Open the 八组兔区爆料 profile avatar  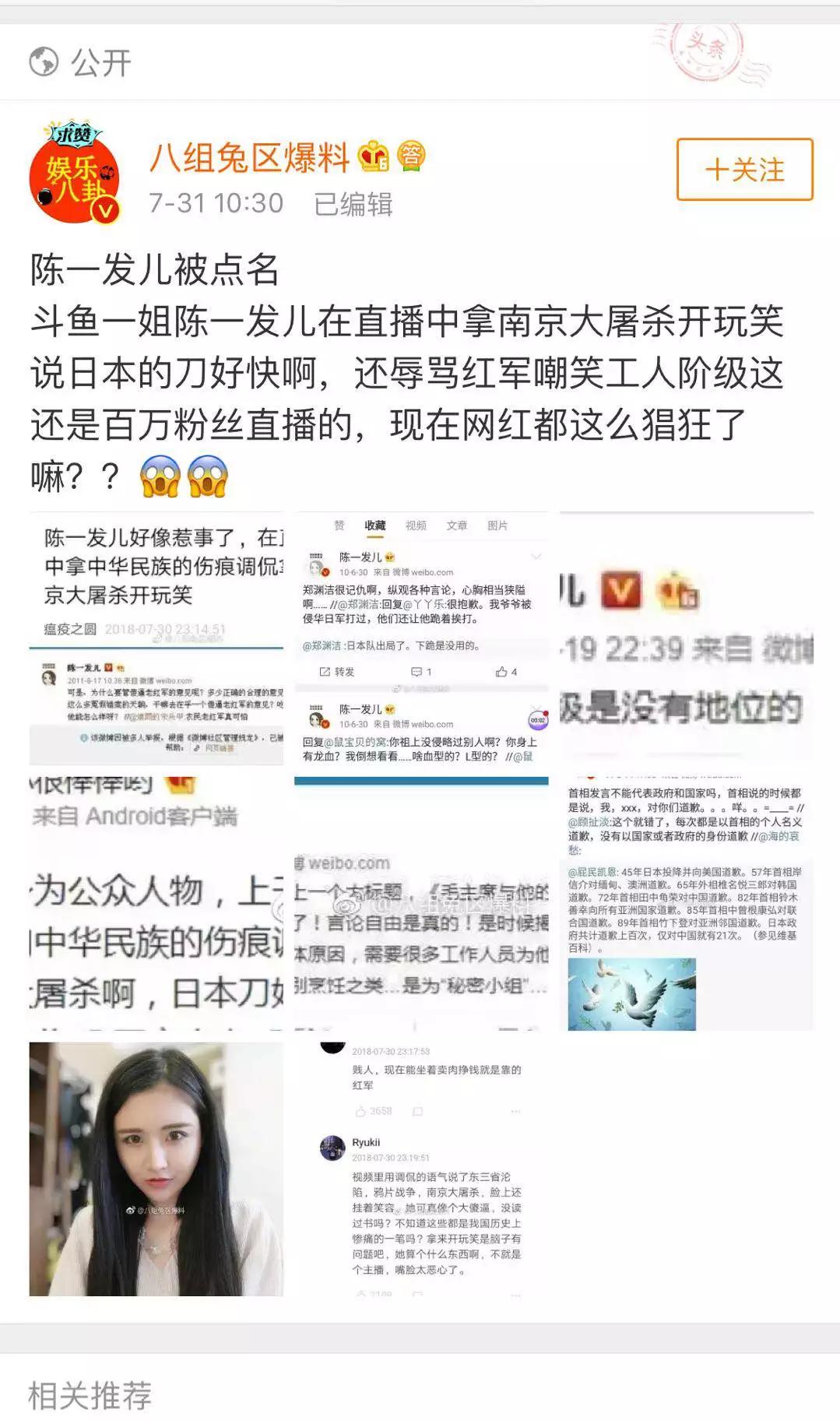75,172
